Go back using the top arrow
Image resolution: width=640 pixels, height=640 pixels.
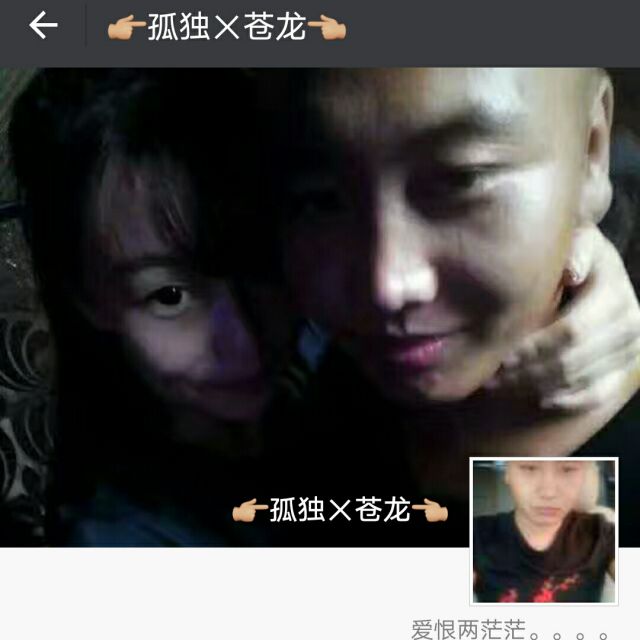[42, 27]
